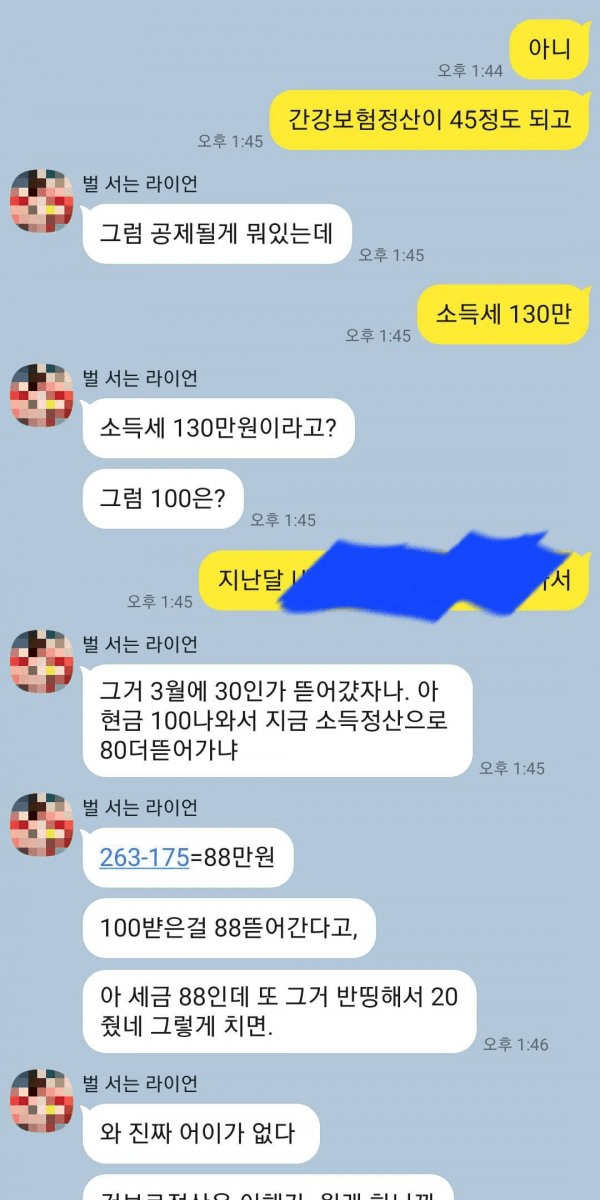
Task: Open profile picture beside "그럼 공제될게 뭐있는데"
Action: click(x=42, y=201)
